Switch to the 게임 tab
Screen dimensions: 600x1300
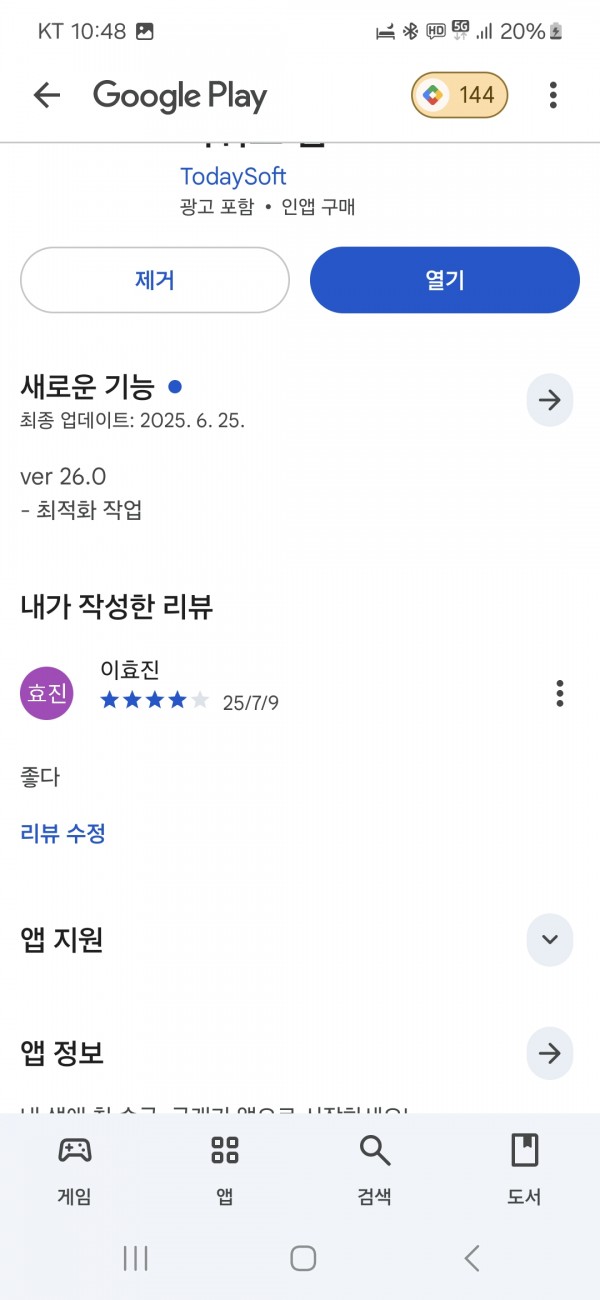pos(75,1169)
